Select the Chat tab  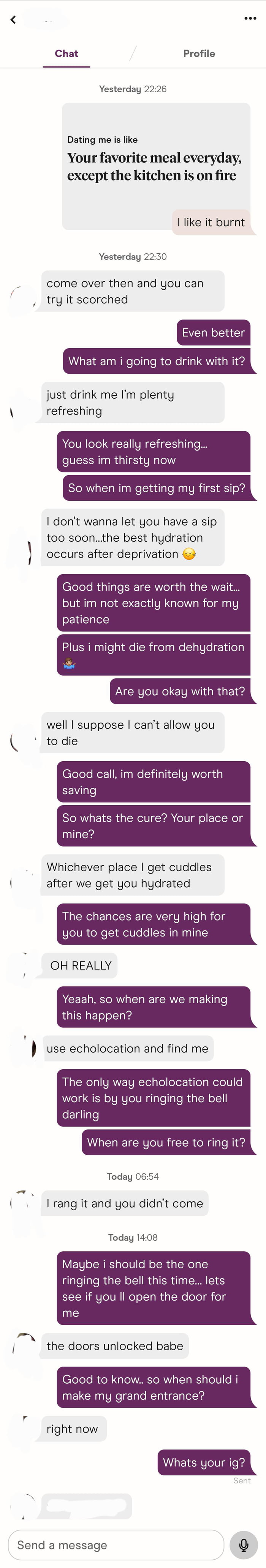(x=66, y=53)
